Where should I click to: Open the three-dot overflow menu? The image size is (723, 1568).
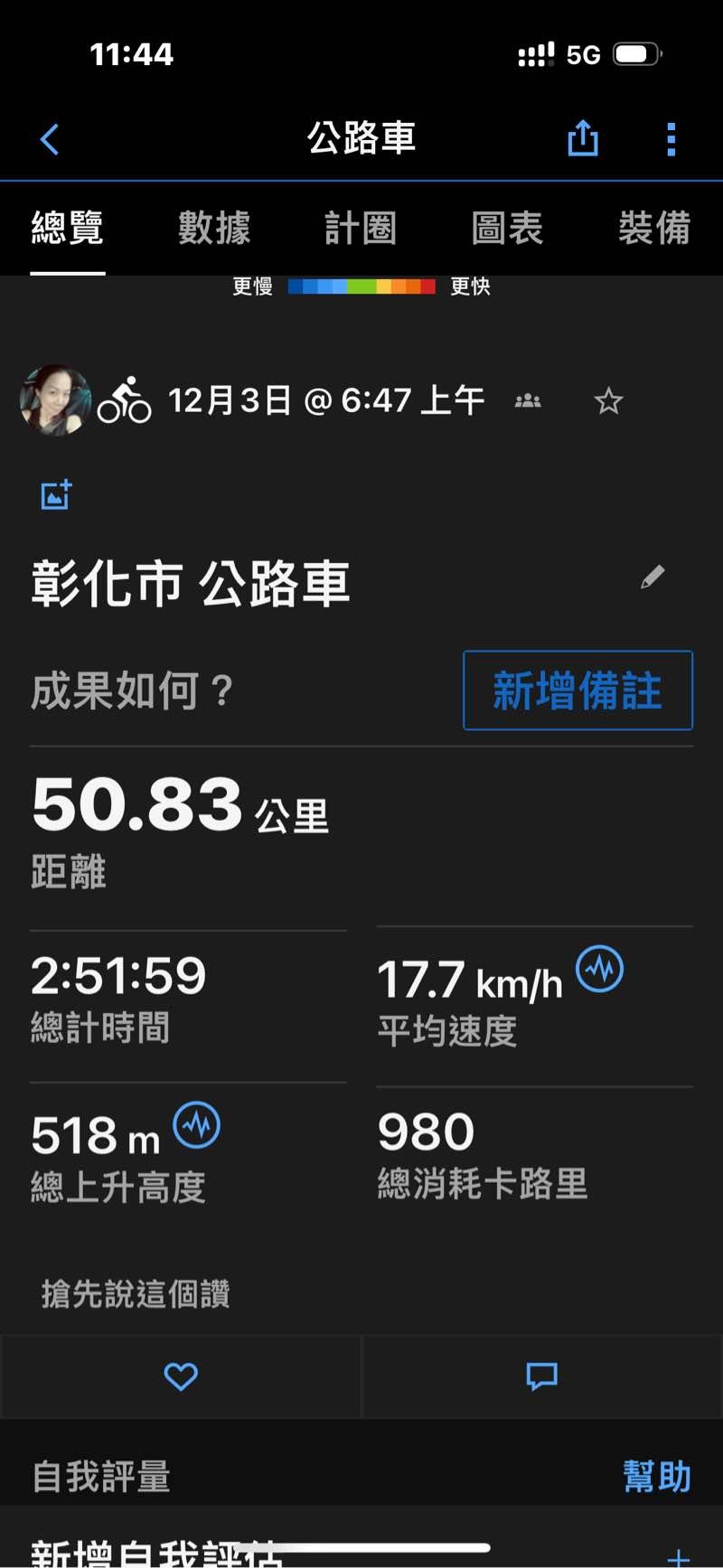pos(671,139)
